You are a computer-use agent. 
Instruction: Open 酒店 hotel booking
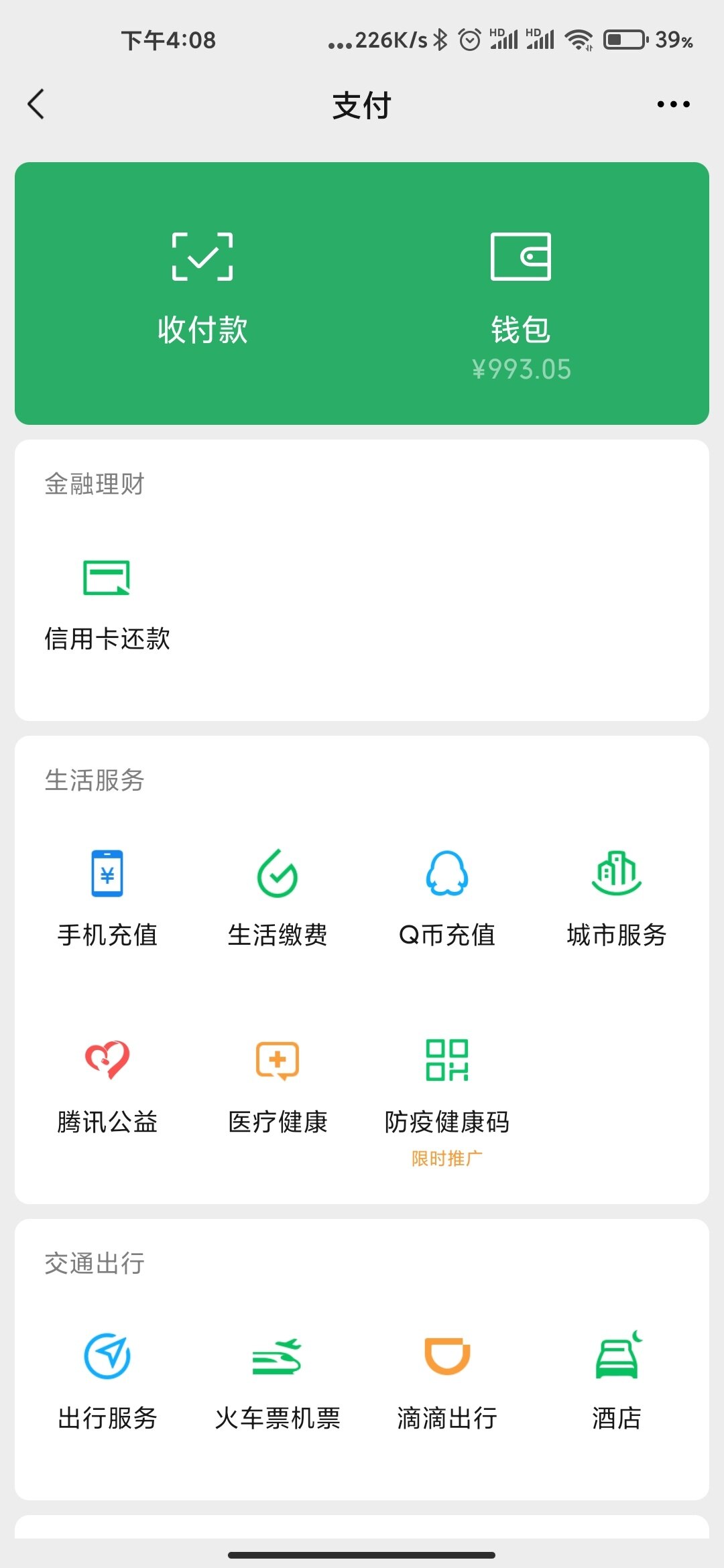(x=617, y=1382)
